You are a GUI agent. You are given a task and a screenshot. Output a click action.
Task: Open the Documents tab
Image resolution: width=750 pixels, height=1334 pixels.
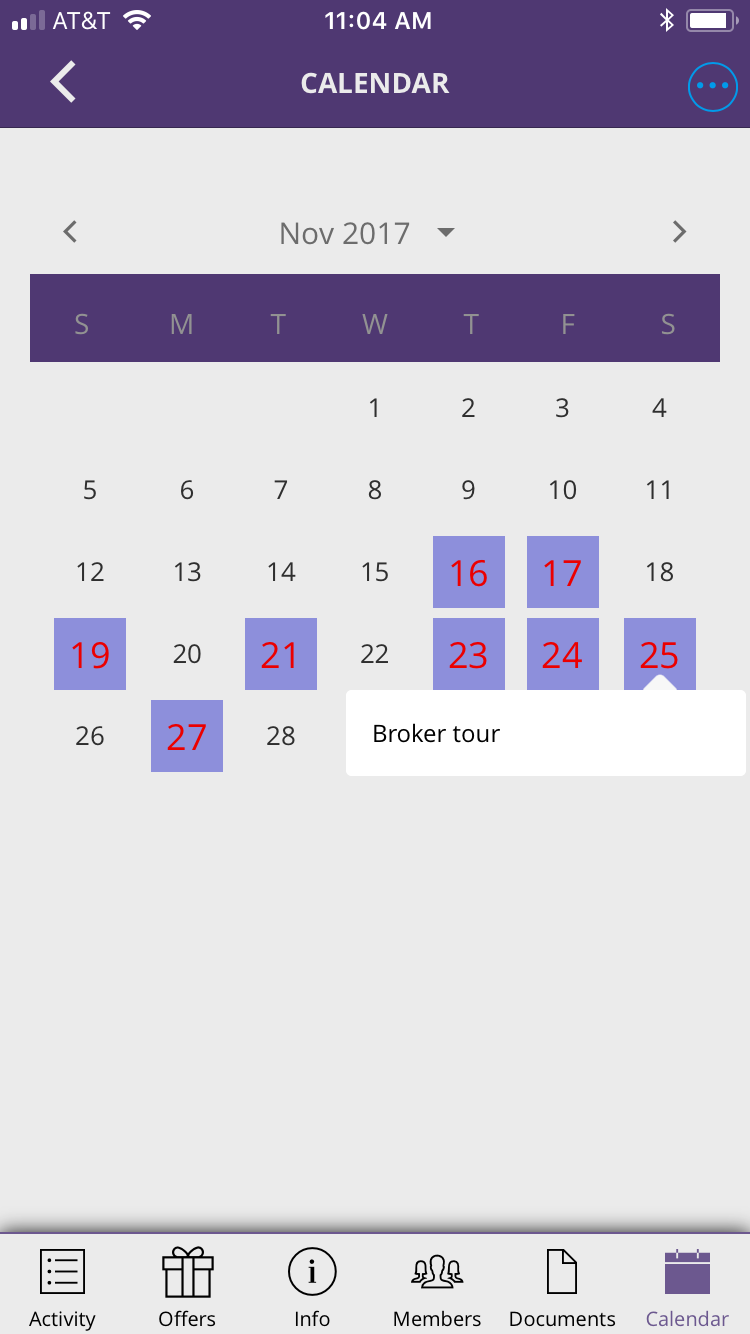pos(562,1288)
